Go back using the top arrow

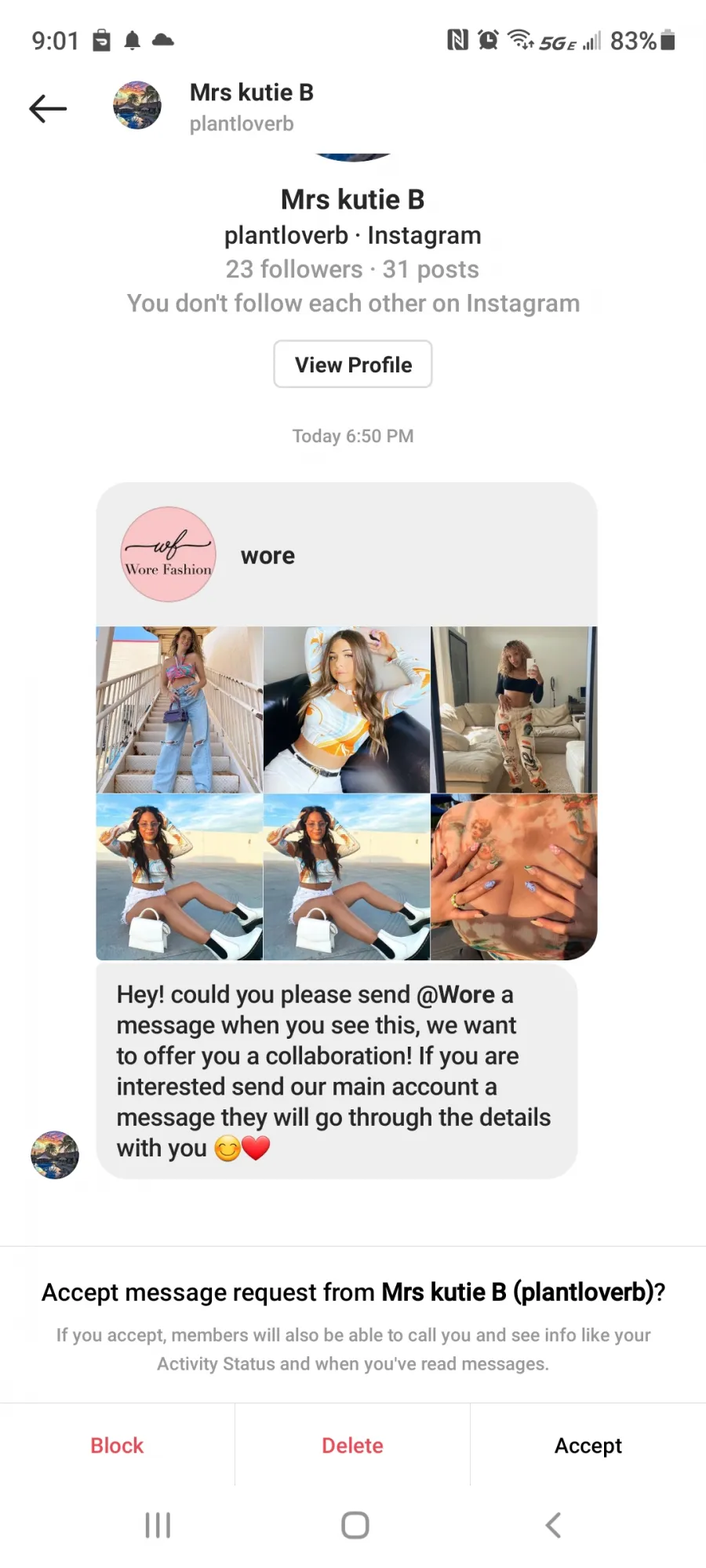48,108
